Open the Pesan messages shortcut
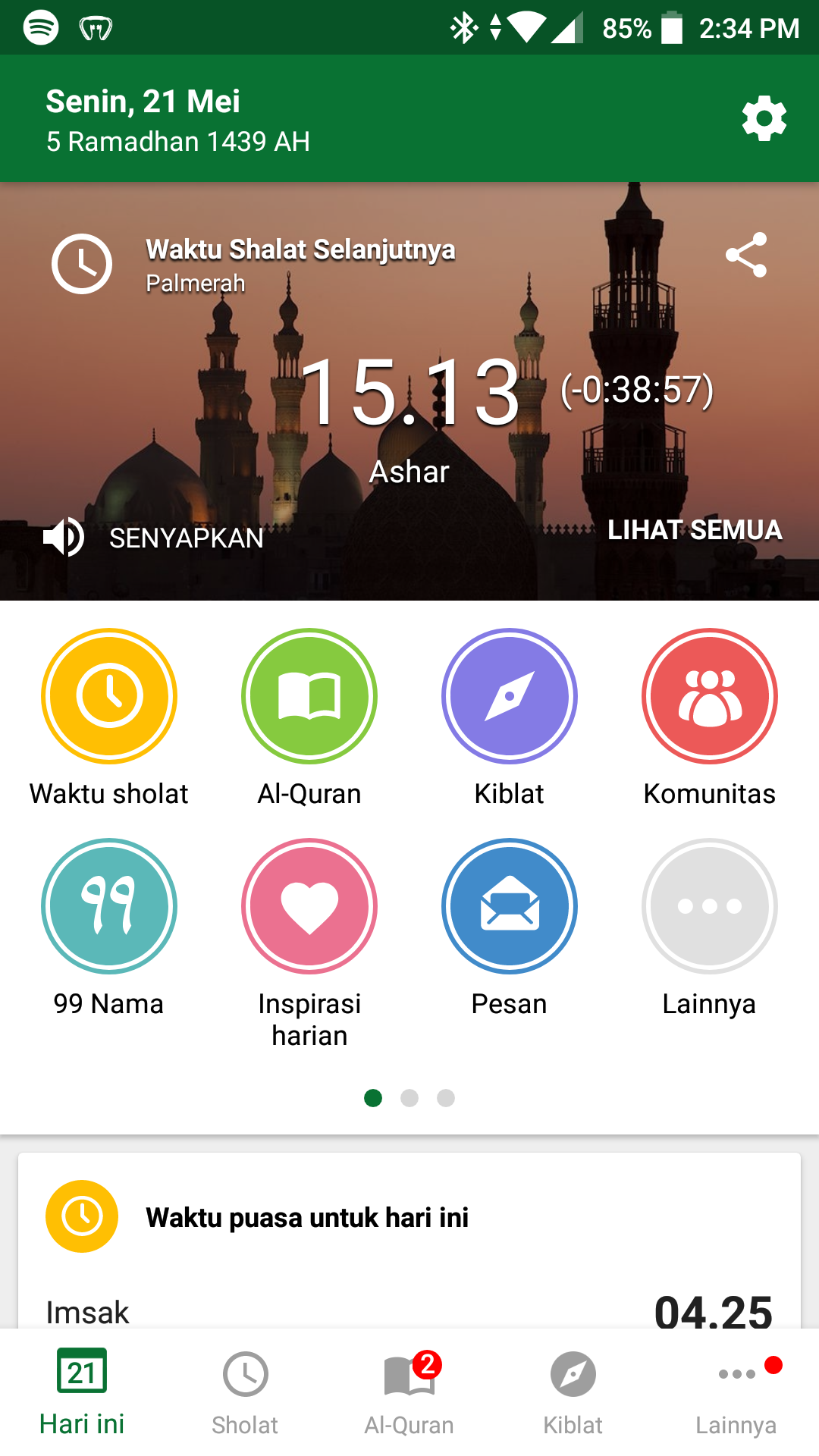 coord(510,906)
